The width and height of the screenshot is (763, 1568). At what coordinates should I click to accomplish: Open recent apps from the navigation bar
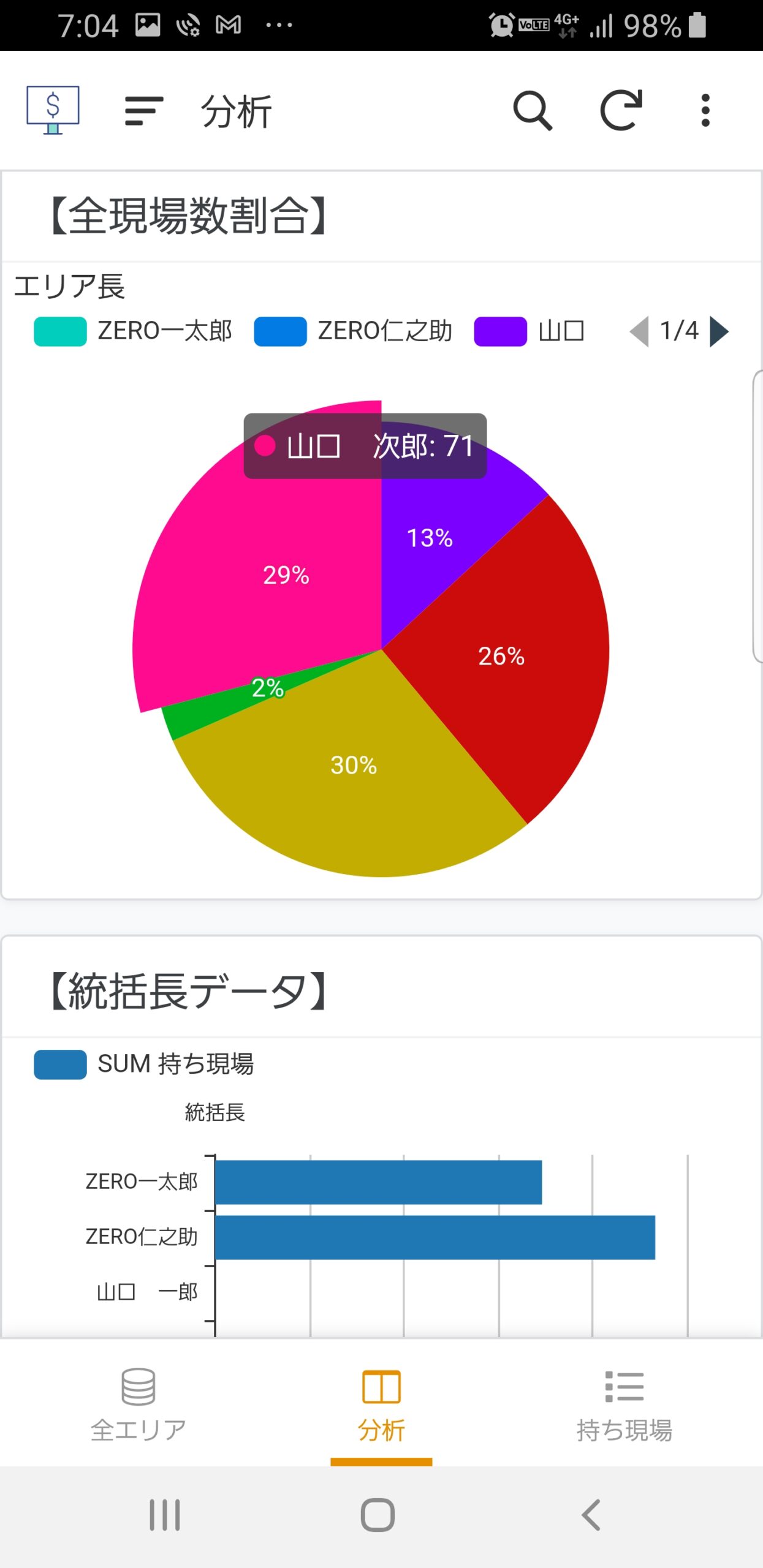165,1515
